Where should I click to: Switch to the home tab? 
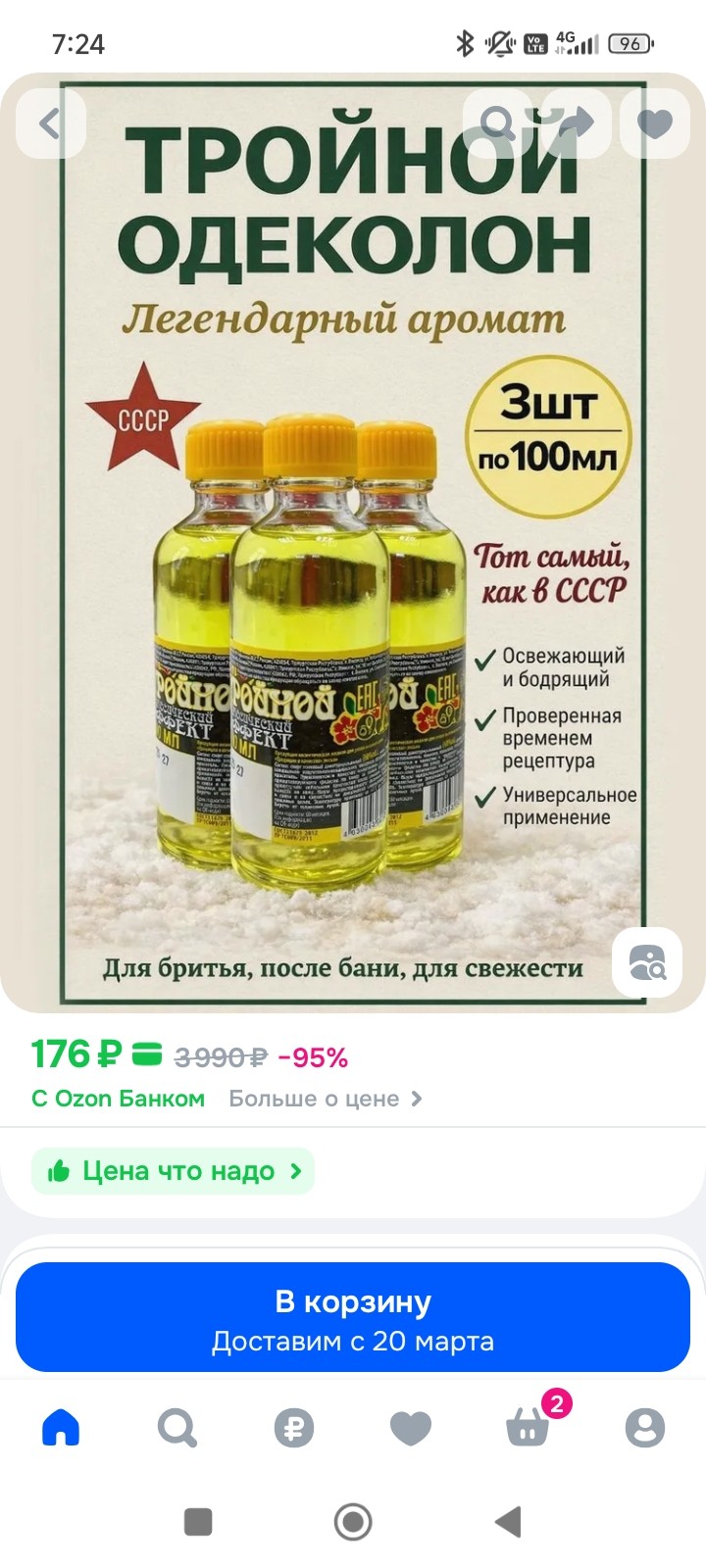click(61, 1428)
